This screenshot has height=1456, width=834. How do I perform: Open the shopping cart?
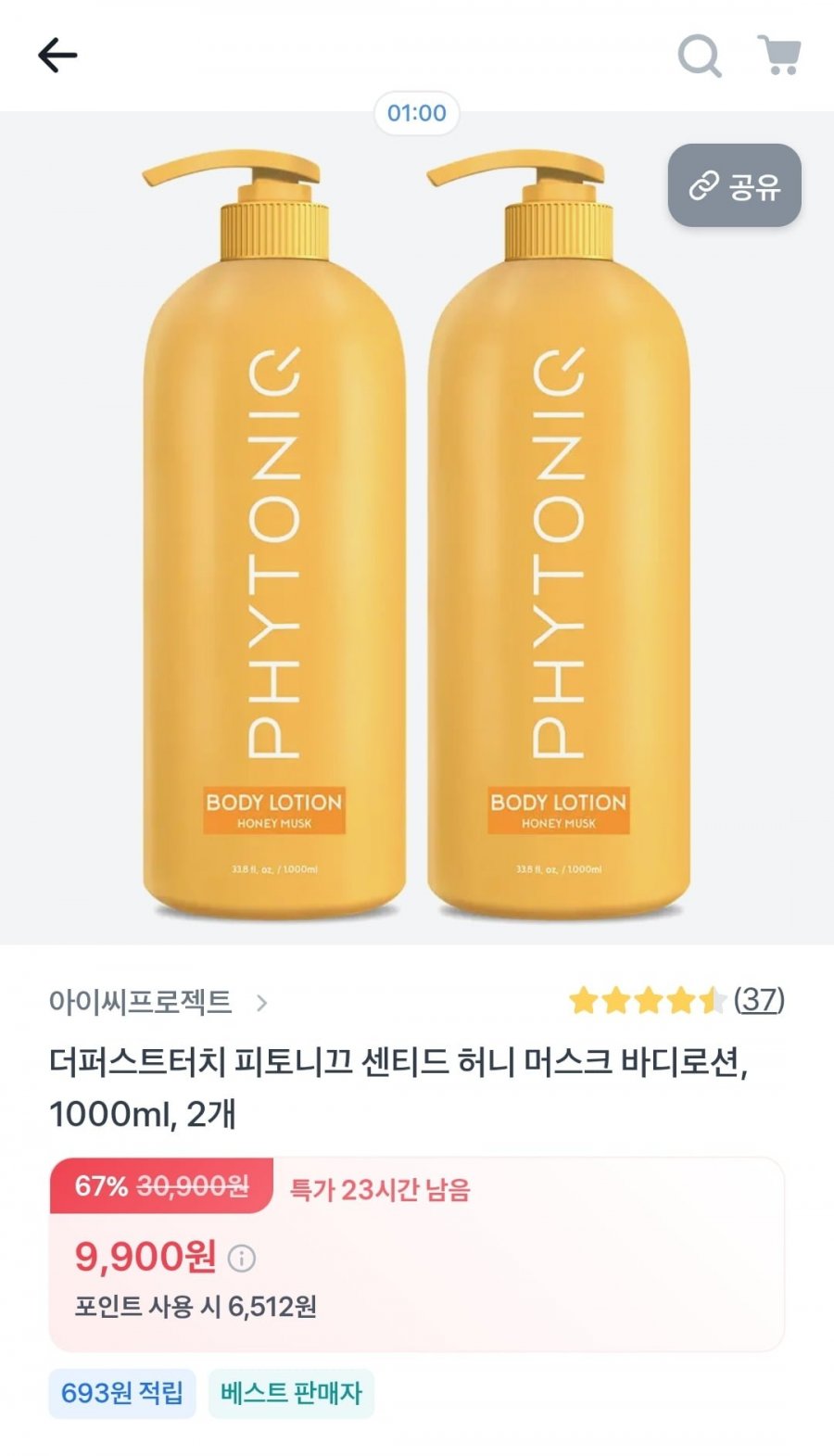tap(779, 56)
